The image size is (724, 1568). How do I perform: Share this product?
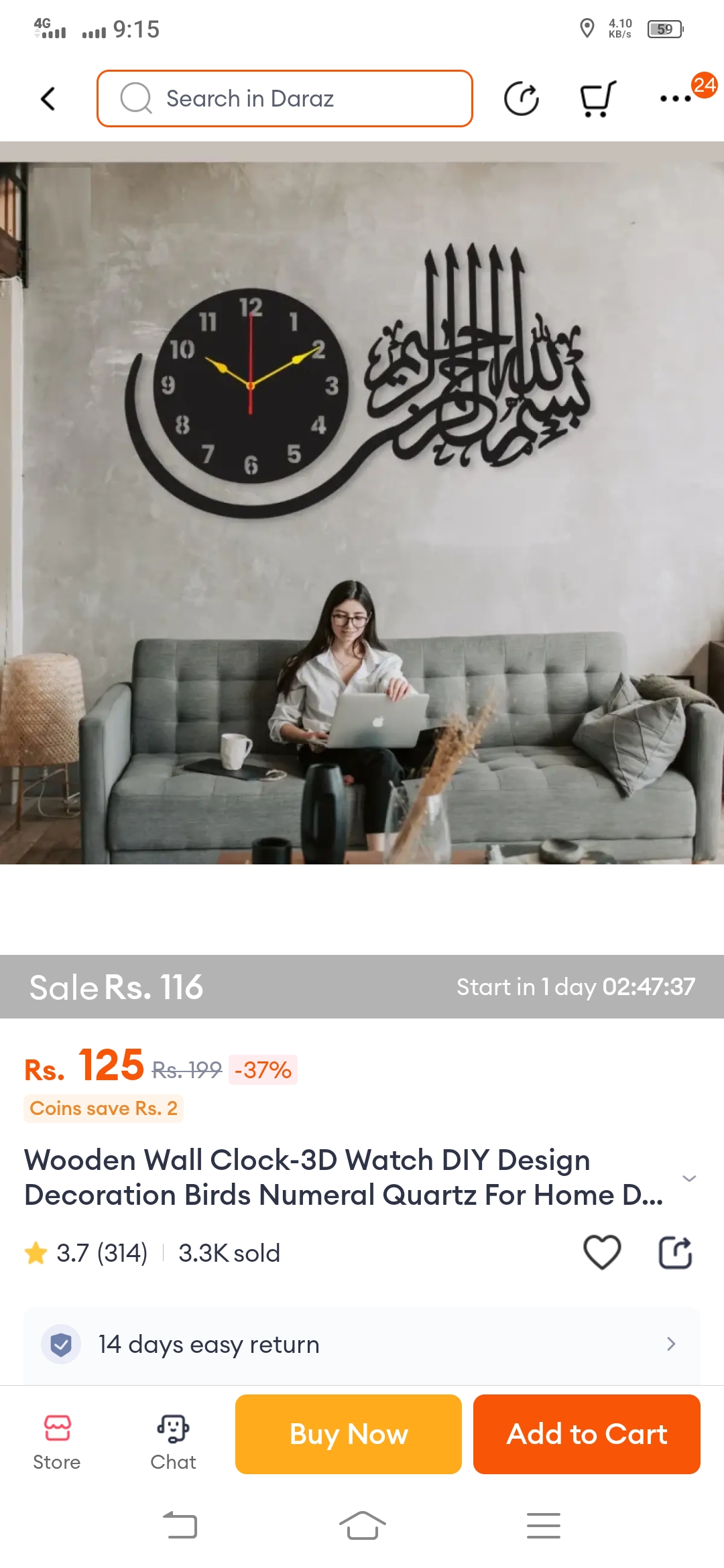point(674,1252)
